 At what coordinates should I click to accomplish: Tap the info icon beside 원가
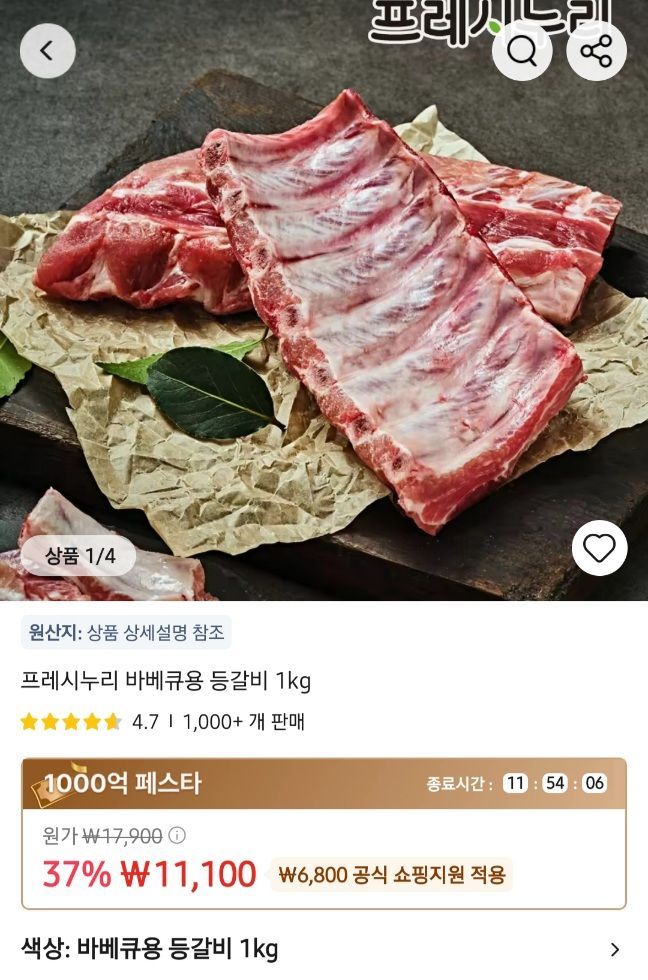[177, 835]
